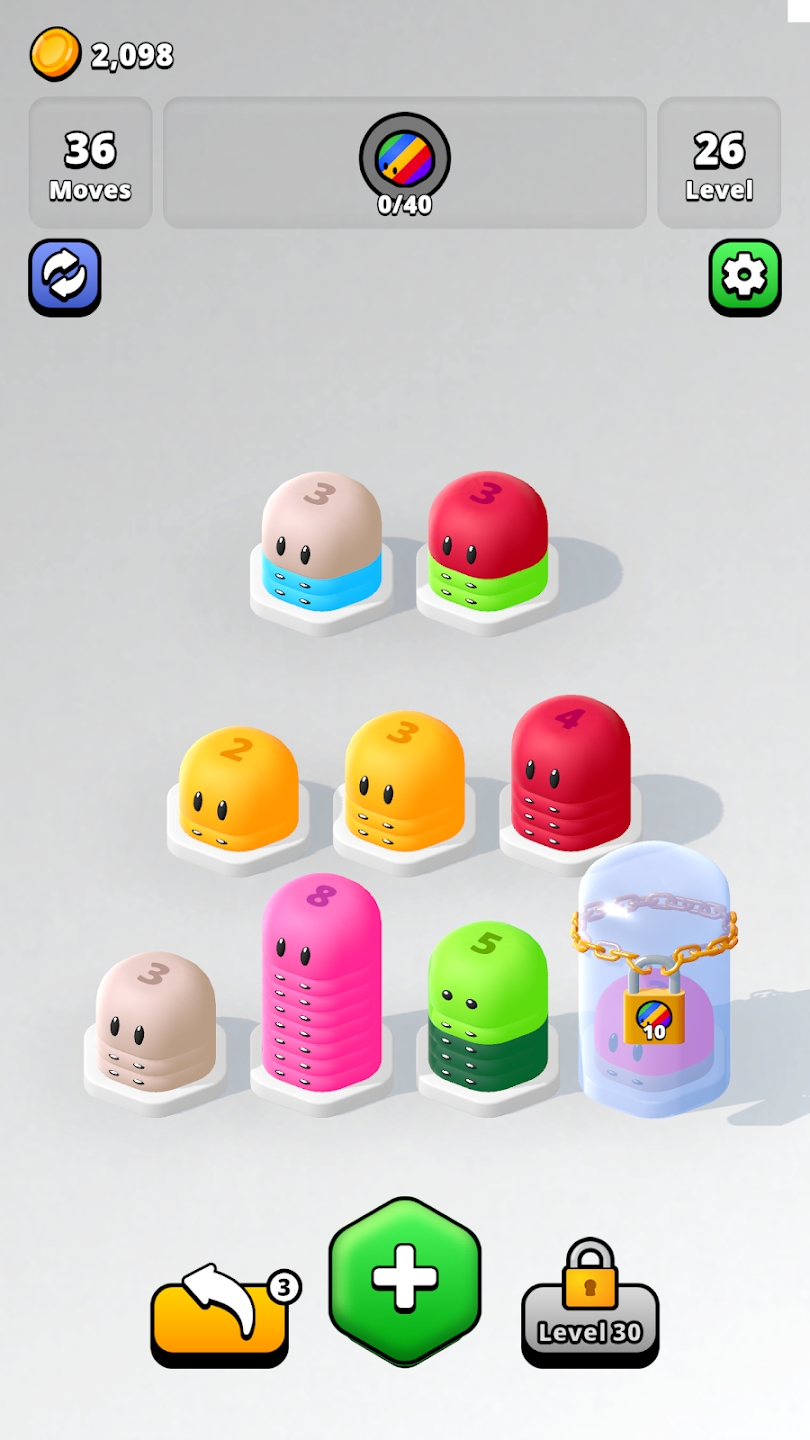This screenshot has width=810, height=1440.
Task: Tap the blue restart level button
Action: tap(65, 277)
